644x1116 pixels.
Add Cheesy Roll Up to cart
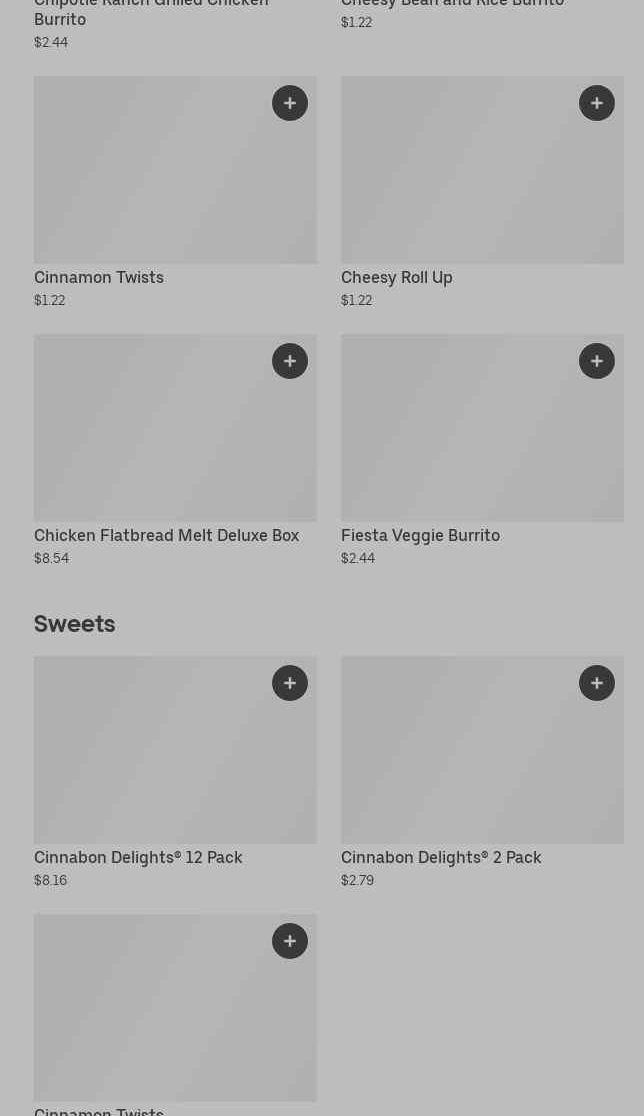click(x=596, y=103)
